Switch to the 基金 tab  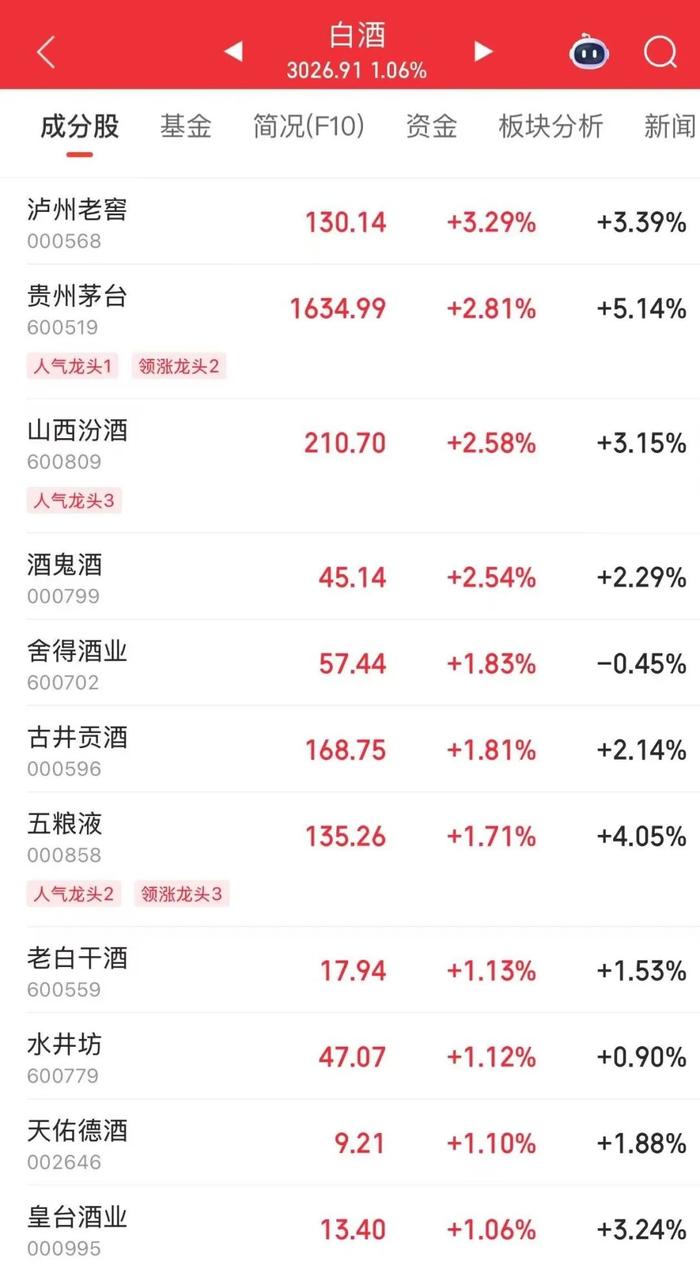click(186, 126)
